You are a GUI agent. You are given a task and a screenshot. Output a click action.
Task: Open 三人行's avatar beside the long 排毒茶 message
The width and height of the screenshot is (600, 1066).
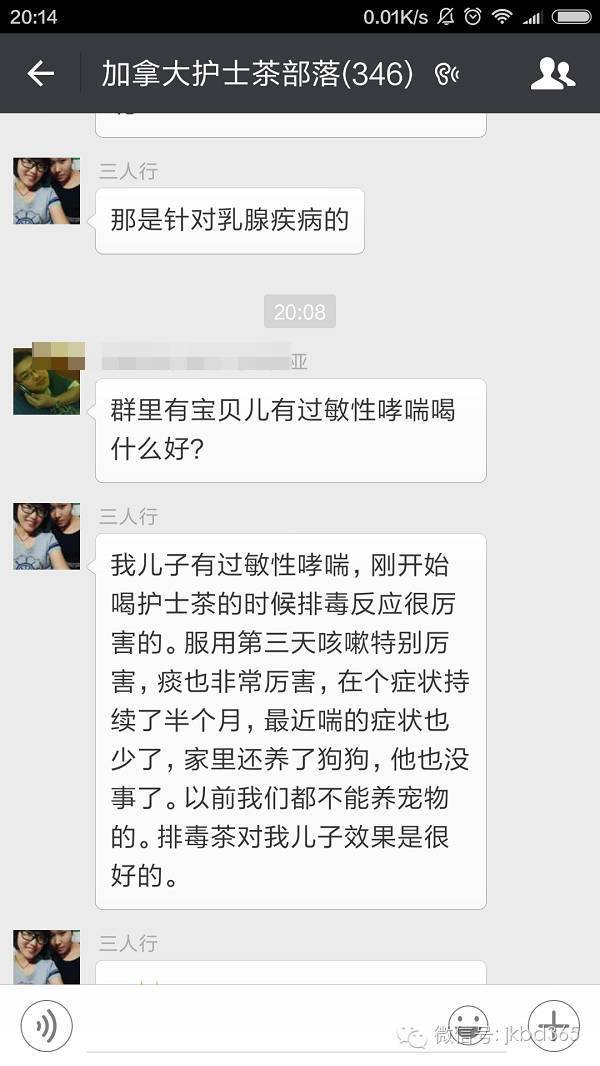(x=46, y=537)
